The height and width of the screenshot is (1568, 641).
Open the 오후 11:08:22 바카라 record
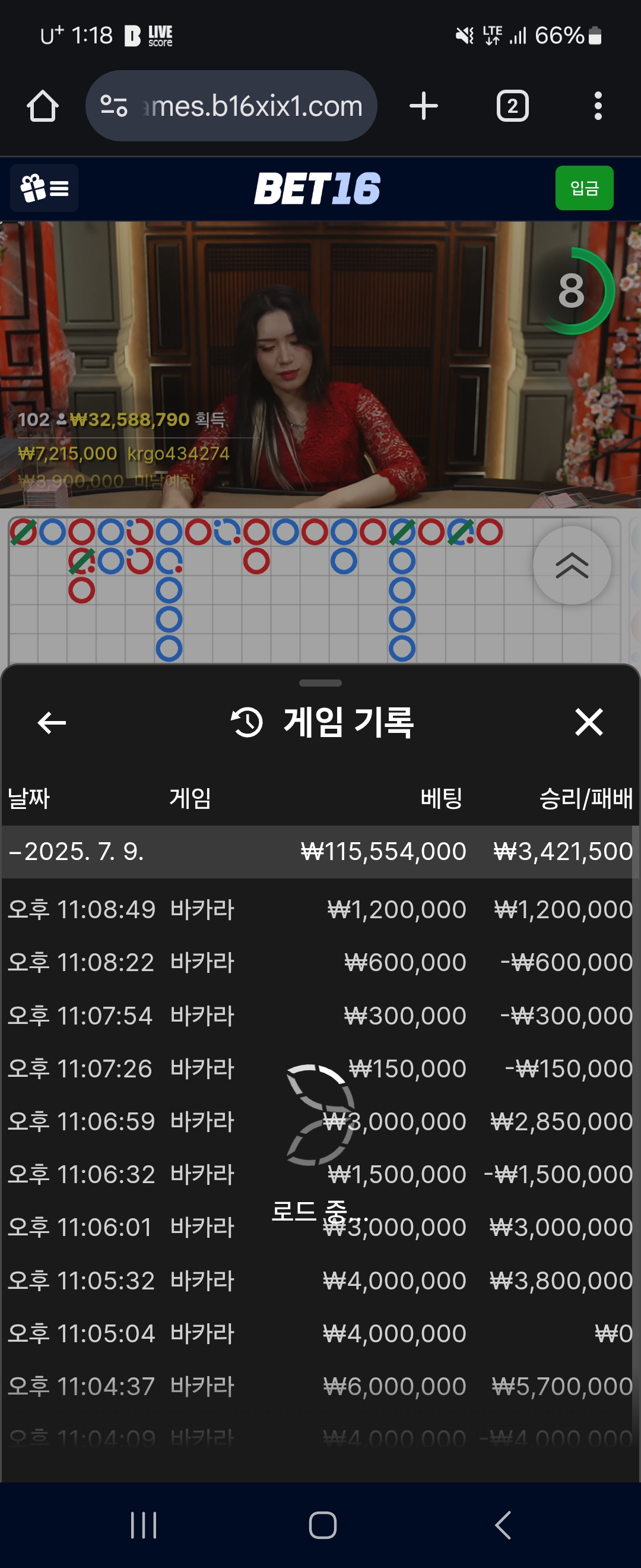320,962
